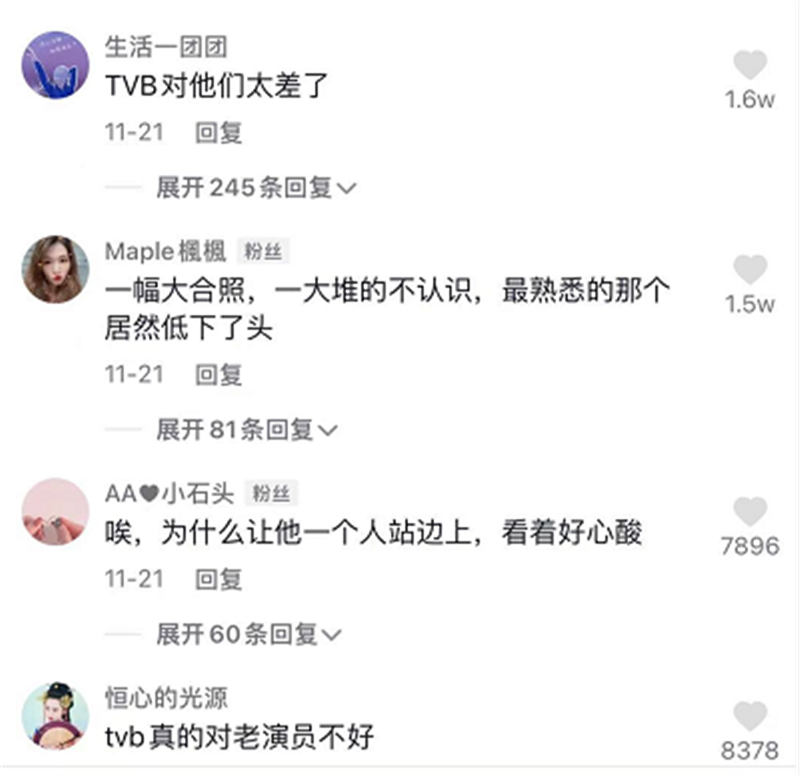
Task: Reply to Maple楓楓's comment
Action: click(x=219, y=376)
